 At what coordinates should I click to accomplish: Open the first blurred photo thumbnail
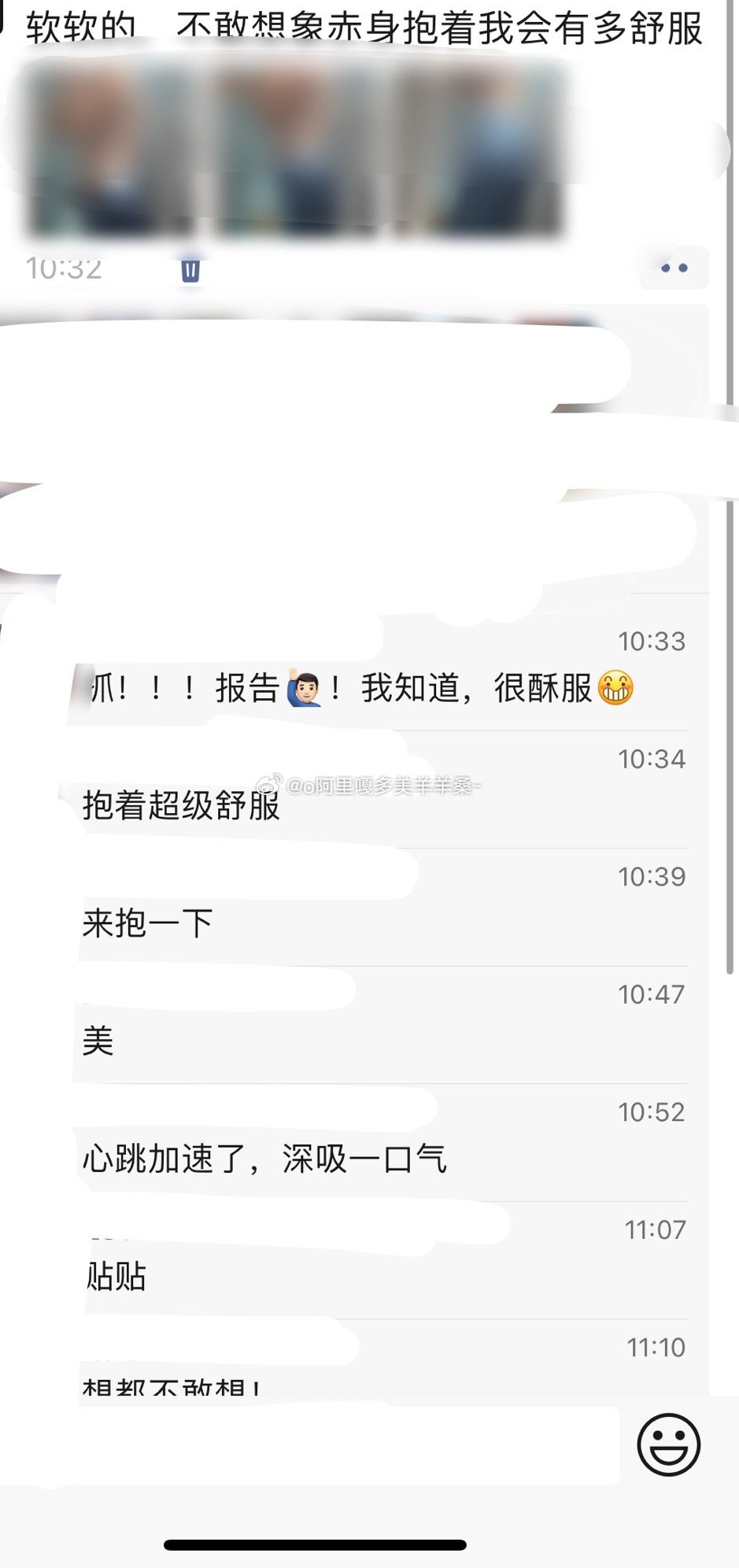pos(110,150)
